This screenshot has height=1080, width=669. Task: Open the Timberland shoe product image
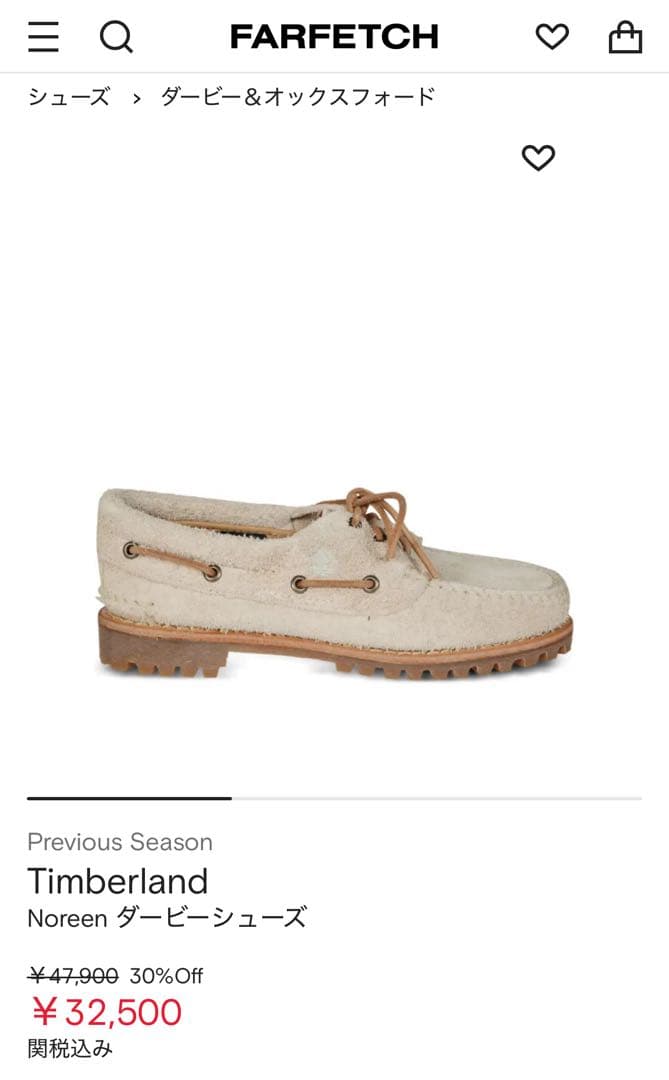[334, 582]
